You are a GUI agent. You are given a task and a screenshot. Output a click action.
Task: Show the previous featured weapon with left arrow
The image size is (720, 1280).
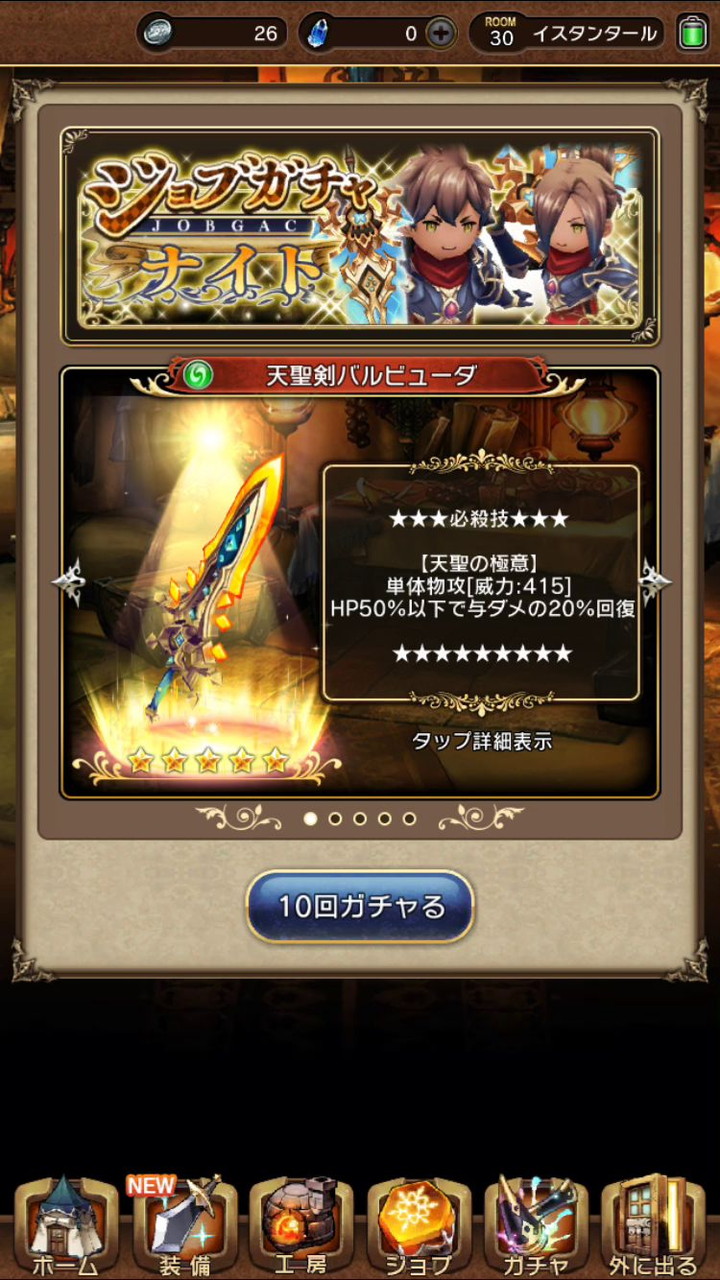click(x=69, y=580)
